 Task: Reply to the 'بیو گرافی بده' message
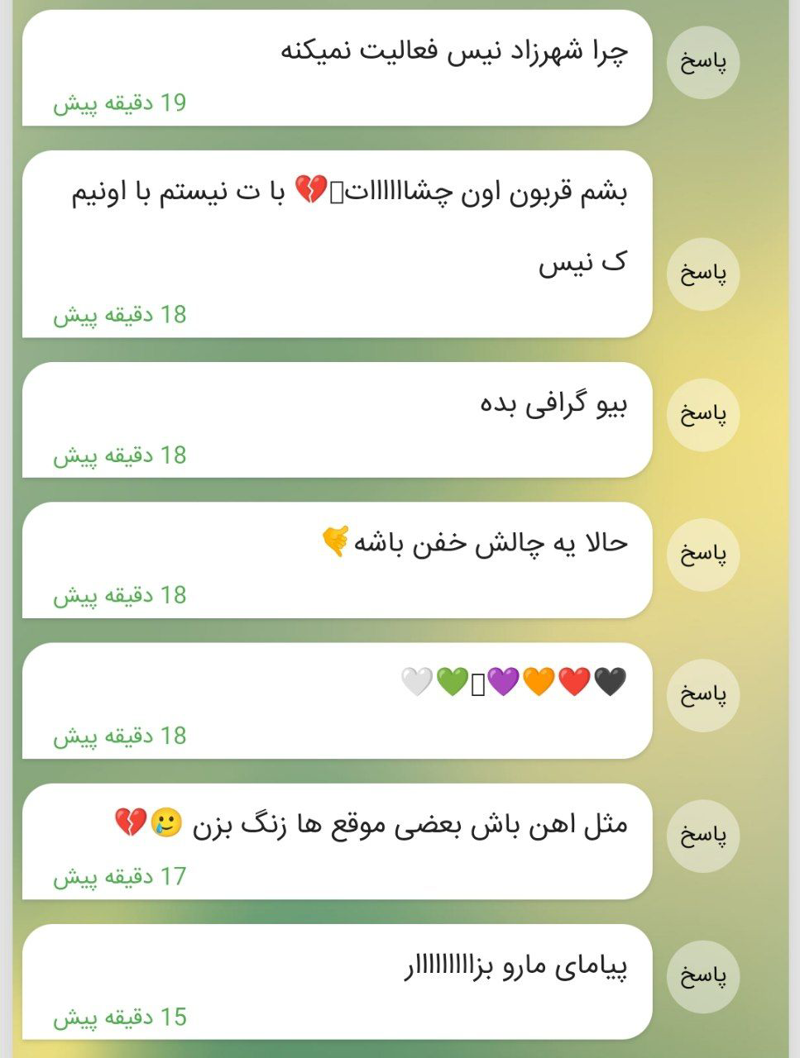(x=703, y=414)
